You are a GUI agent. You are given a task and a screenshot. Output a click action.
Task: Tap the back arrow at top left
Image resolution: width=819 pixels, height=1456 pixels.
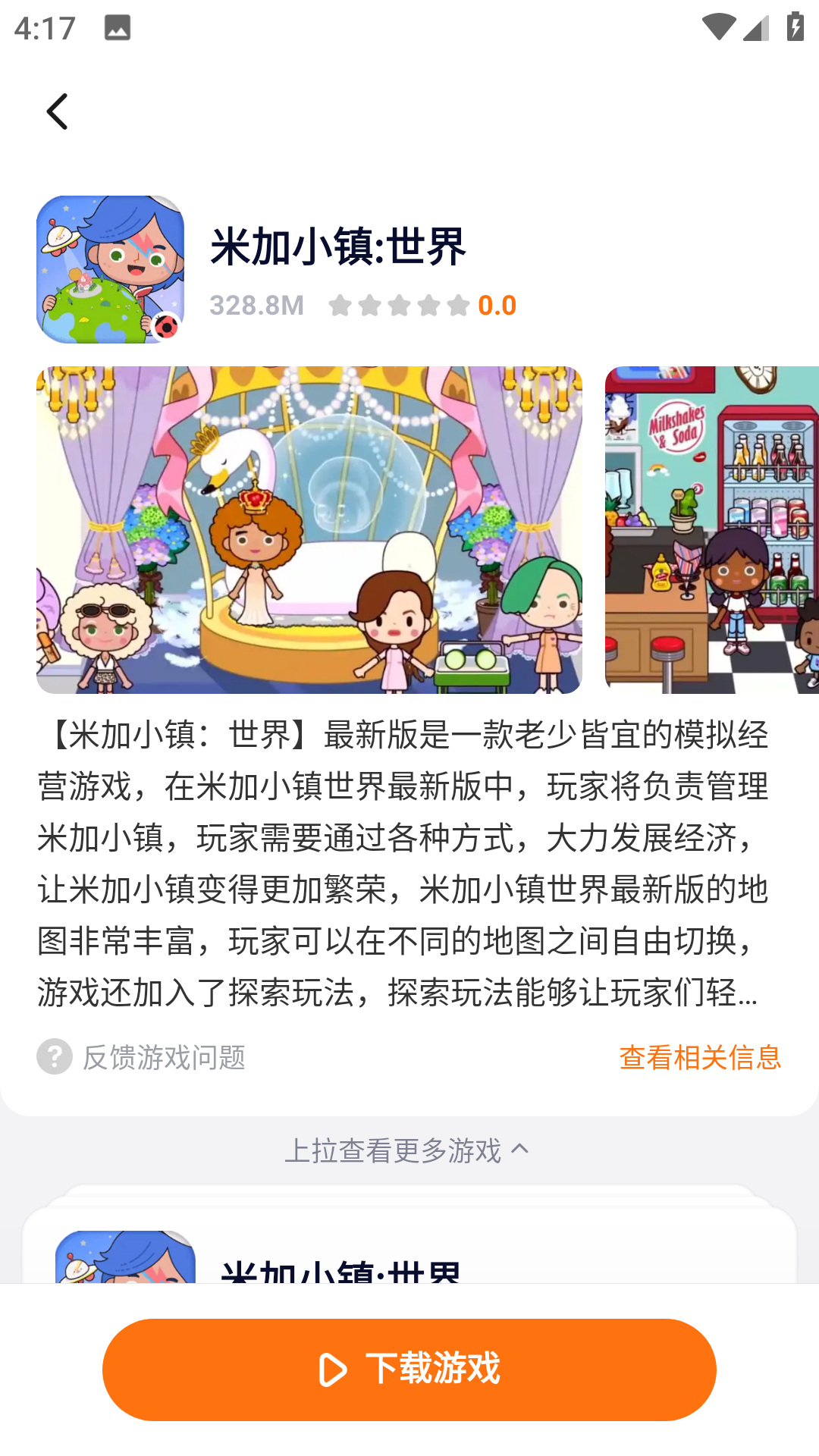[58, 112]
